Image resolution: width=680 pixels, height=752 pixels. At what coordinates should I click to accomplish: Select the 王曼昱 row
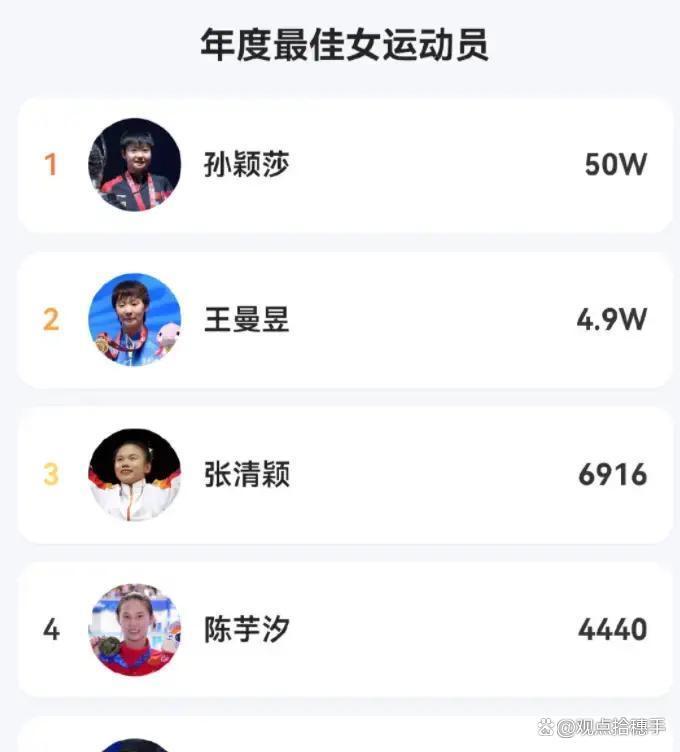[x=345, y=320]
